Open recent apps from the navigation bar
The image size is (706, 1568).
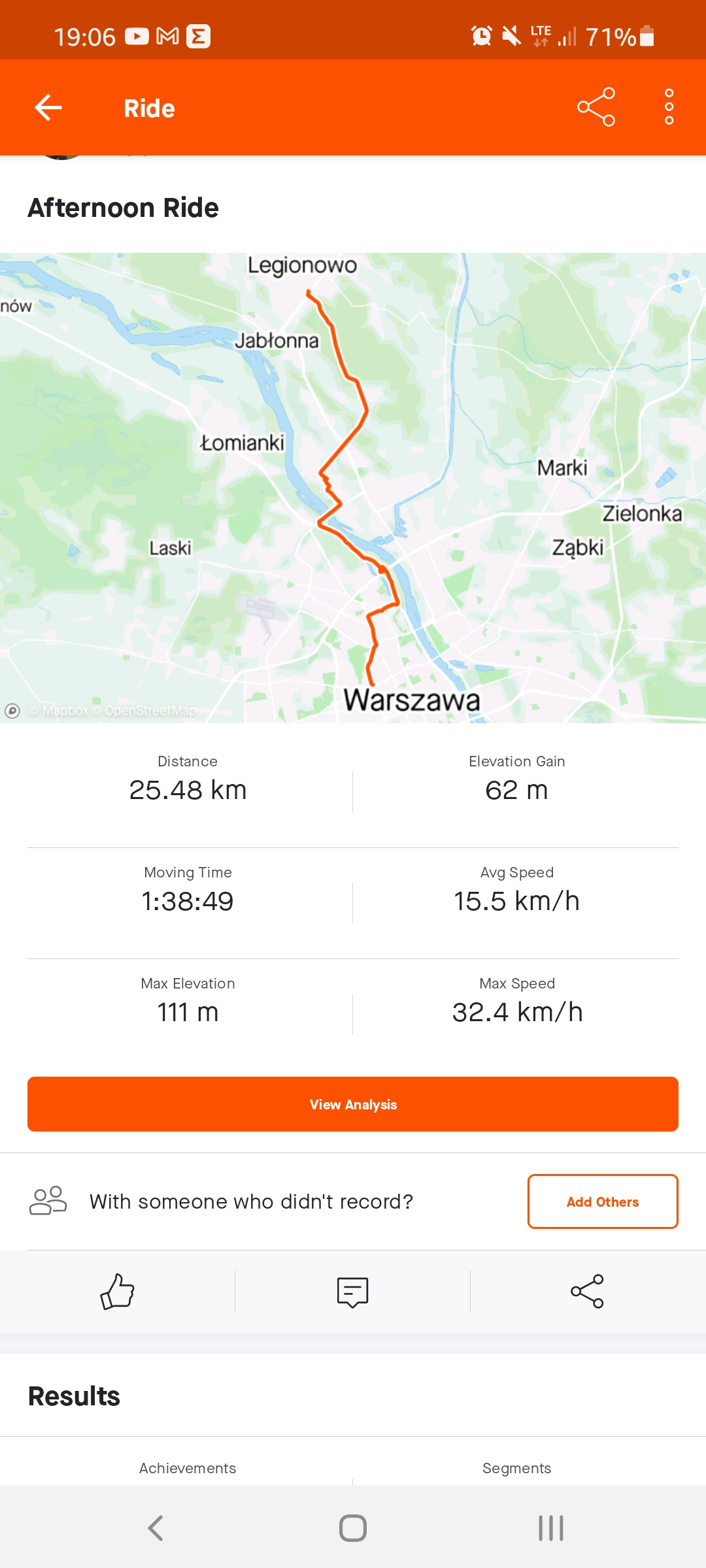tap(551, 1528)
